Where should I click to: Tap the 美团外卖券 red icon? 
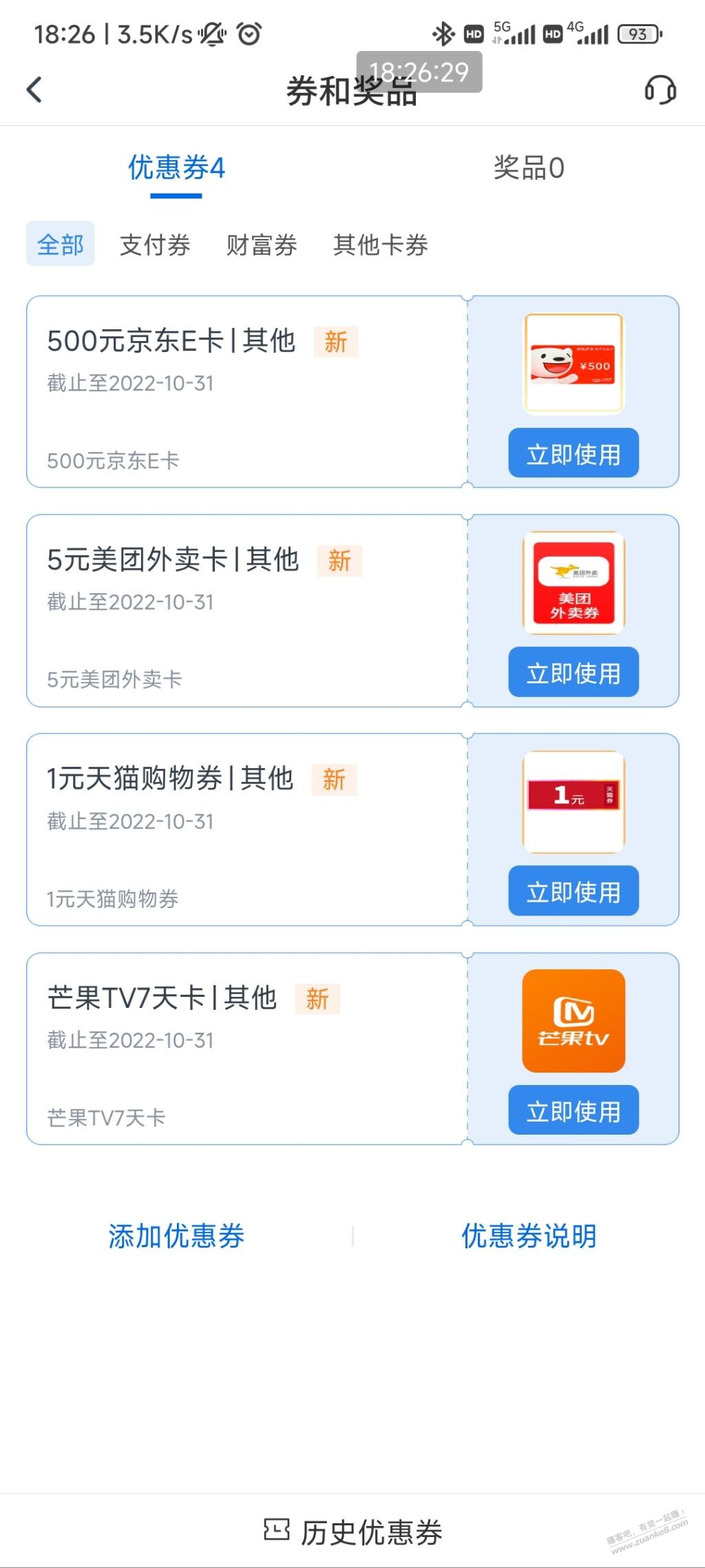(574, 583)
